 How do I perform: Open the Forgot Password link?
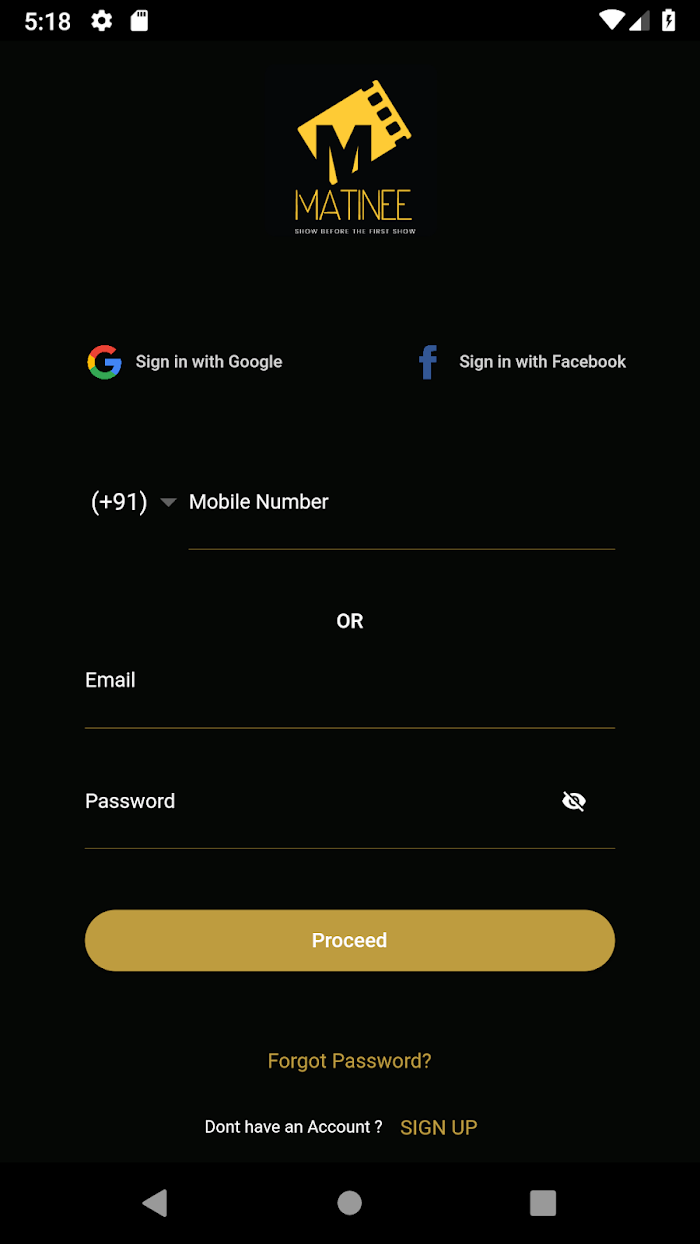point(350,1061)
